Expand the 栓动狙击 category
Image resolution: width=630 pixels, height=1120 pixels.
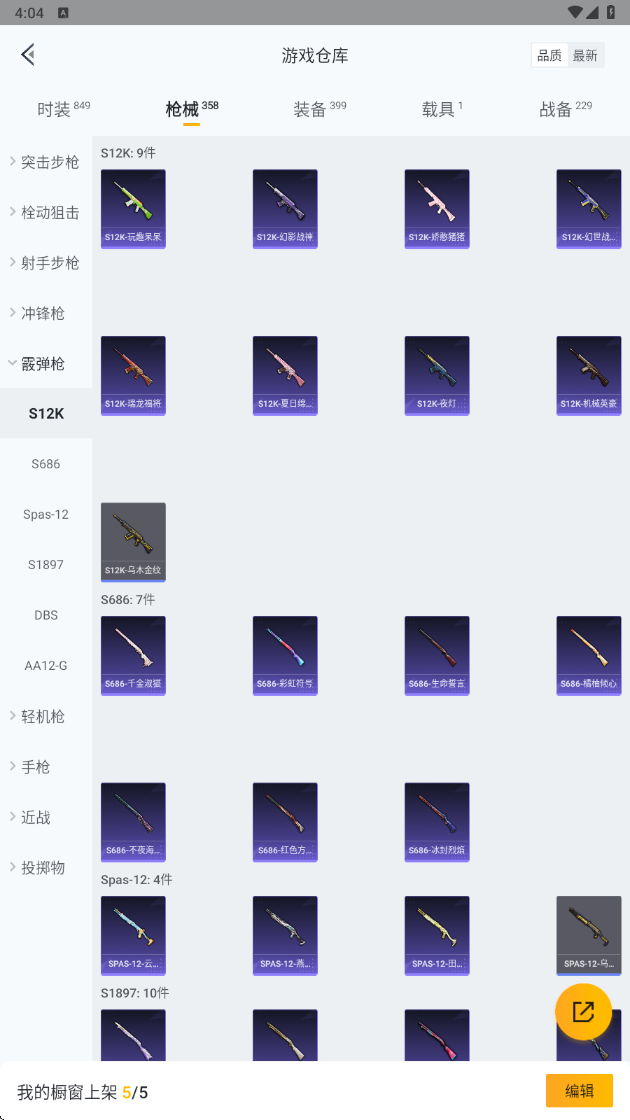pyautogui.click(x=46, y=212)
